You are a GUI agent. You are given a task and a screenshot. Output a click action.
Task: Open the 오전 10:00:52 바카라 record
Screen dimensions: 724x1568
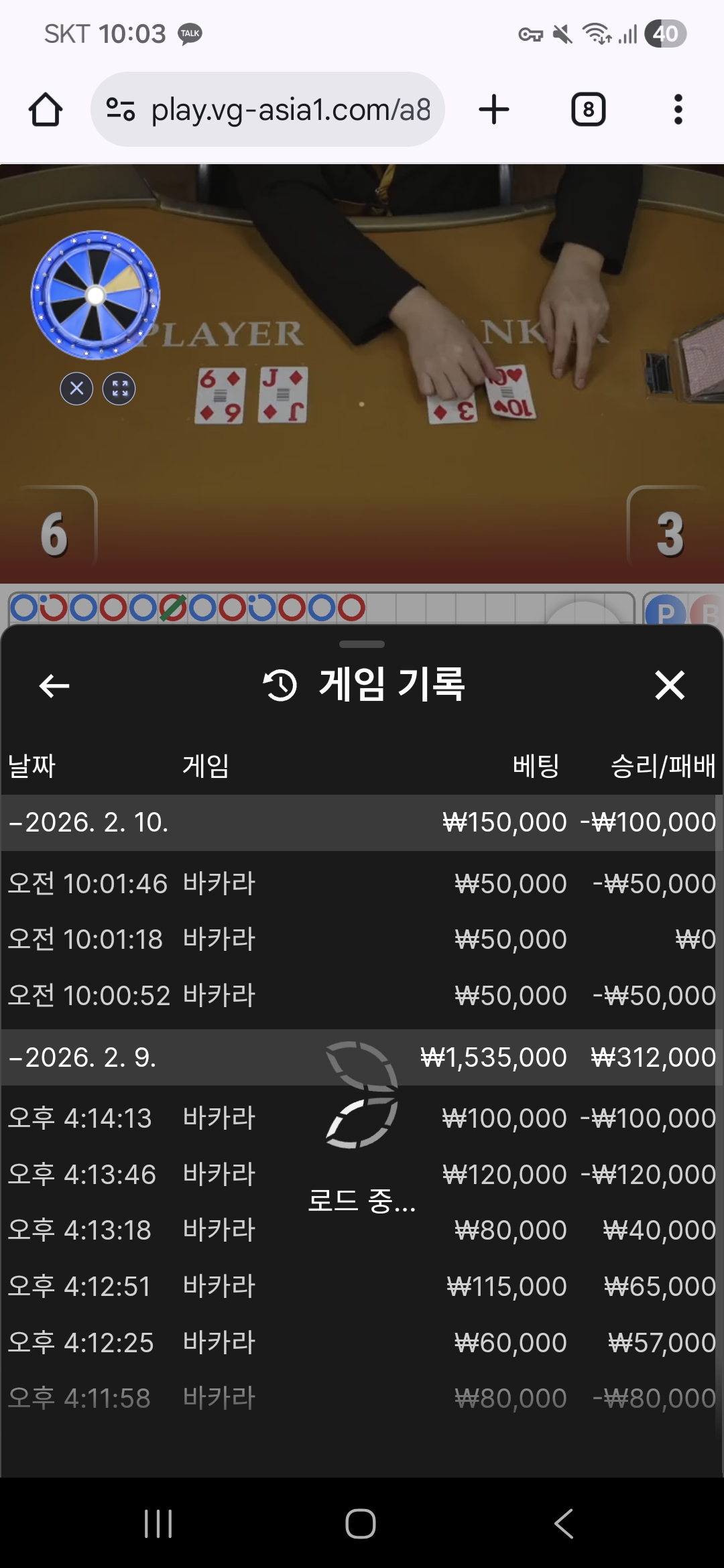pos(362,995)
